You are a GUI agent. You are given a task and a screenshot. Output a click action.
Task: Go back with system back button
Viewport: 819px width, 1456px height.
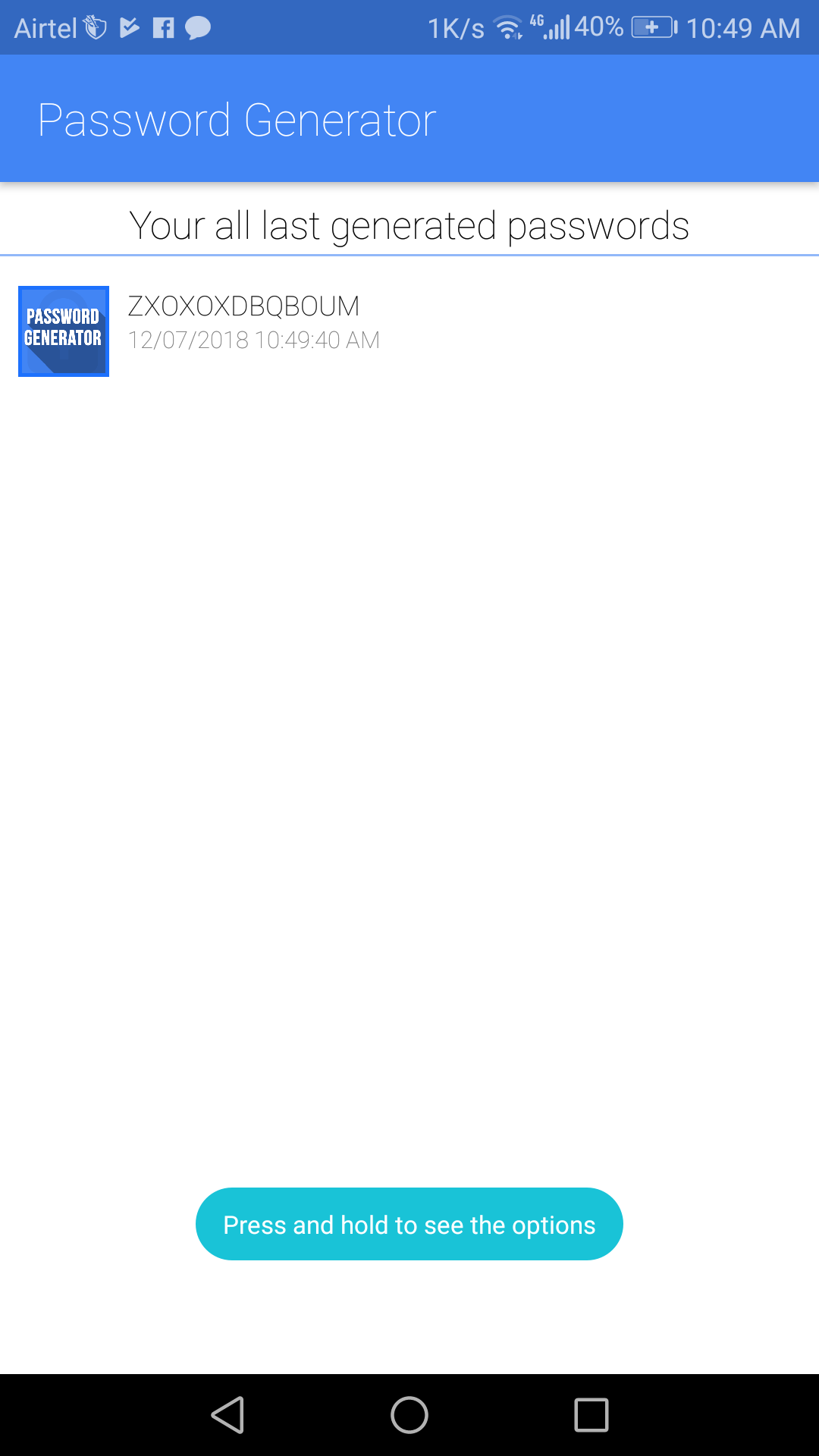[227, 1415]
